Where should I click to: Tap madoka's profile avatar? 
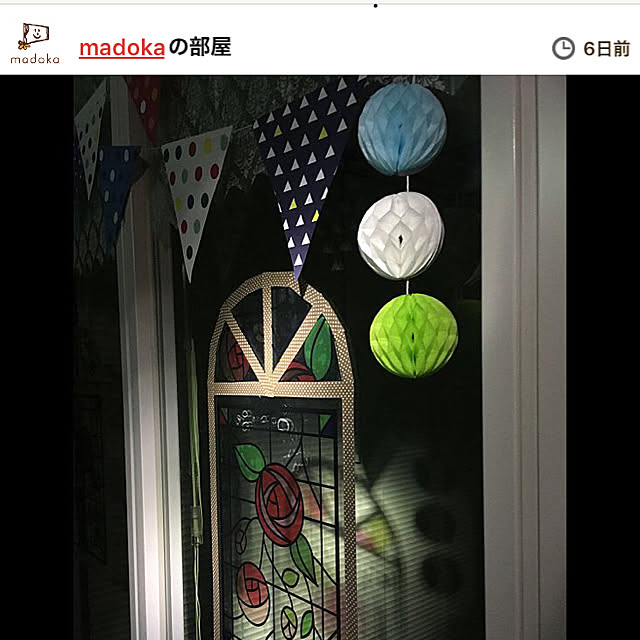(35, 42)
